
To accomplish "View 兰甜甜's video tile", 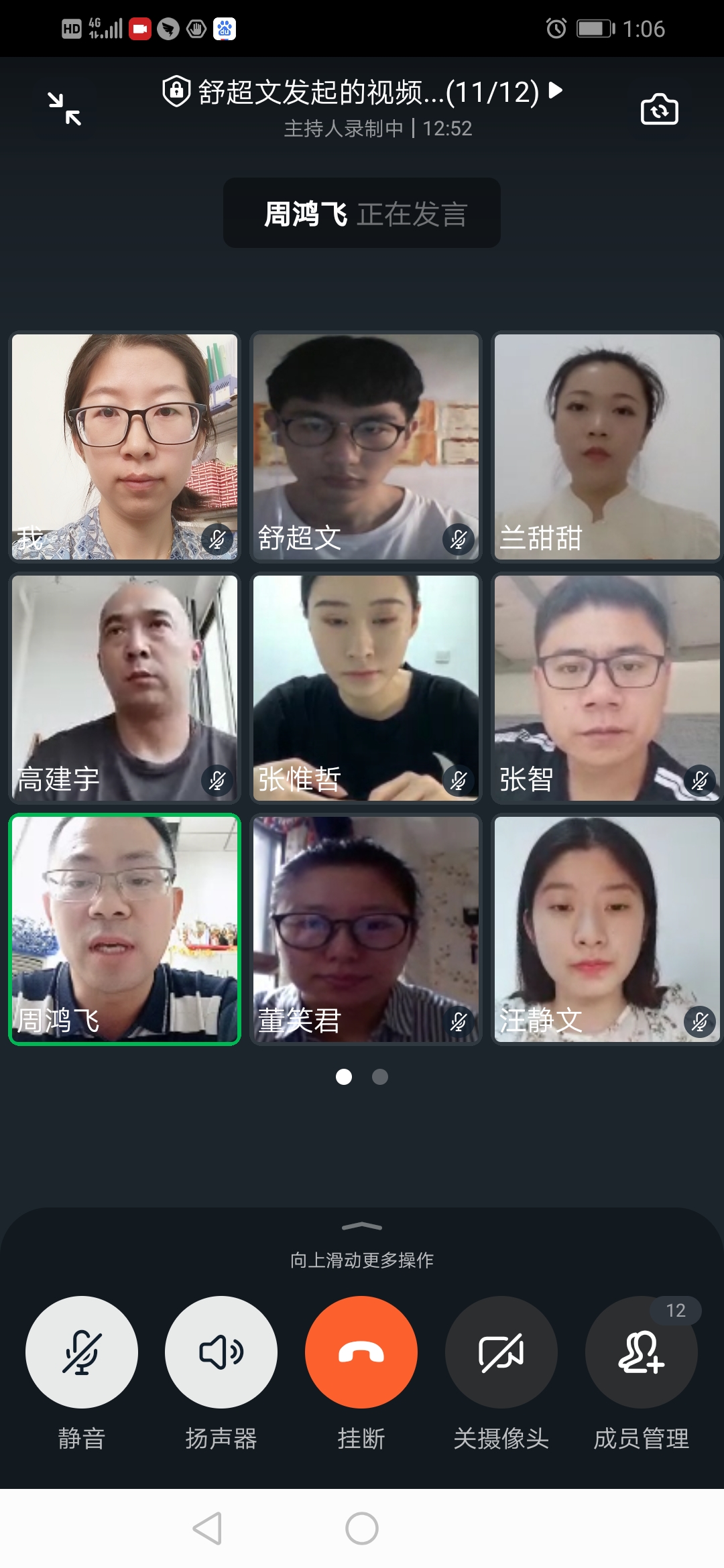I will point(607,446).
